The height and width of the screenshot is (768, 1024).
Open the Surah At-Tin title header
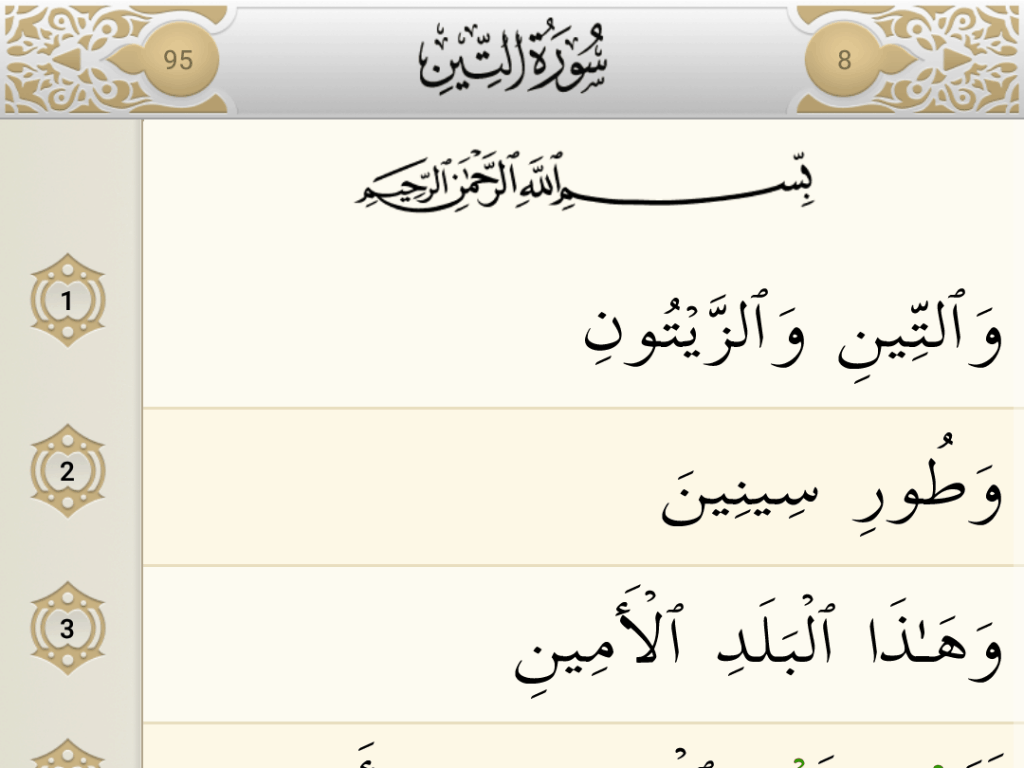click(x=512, y=60)
